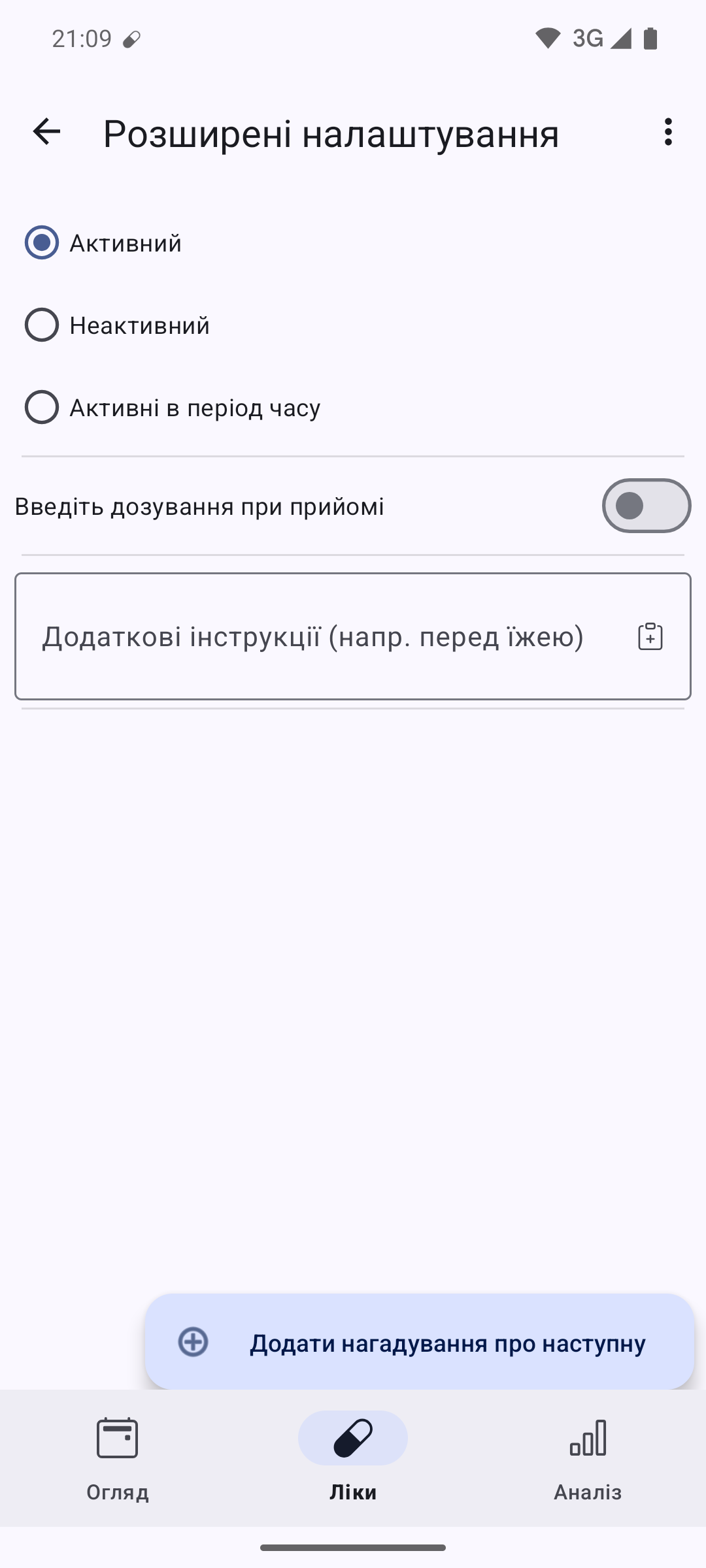This screenshot has height=1568, width=706.
Task: Select the Активний option
Action: [42, 243]
